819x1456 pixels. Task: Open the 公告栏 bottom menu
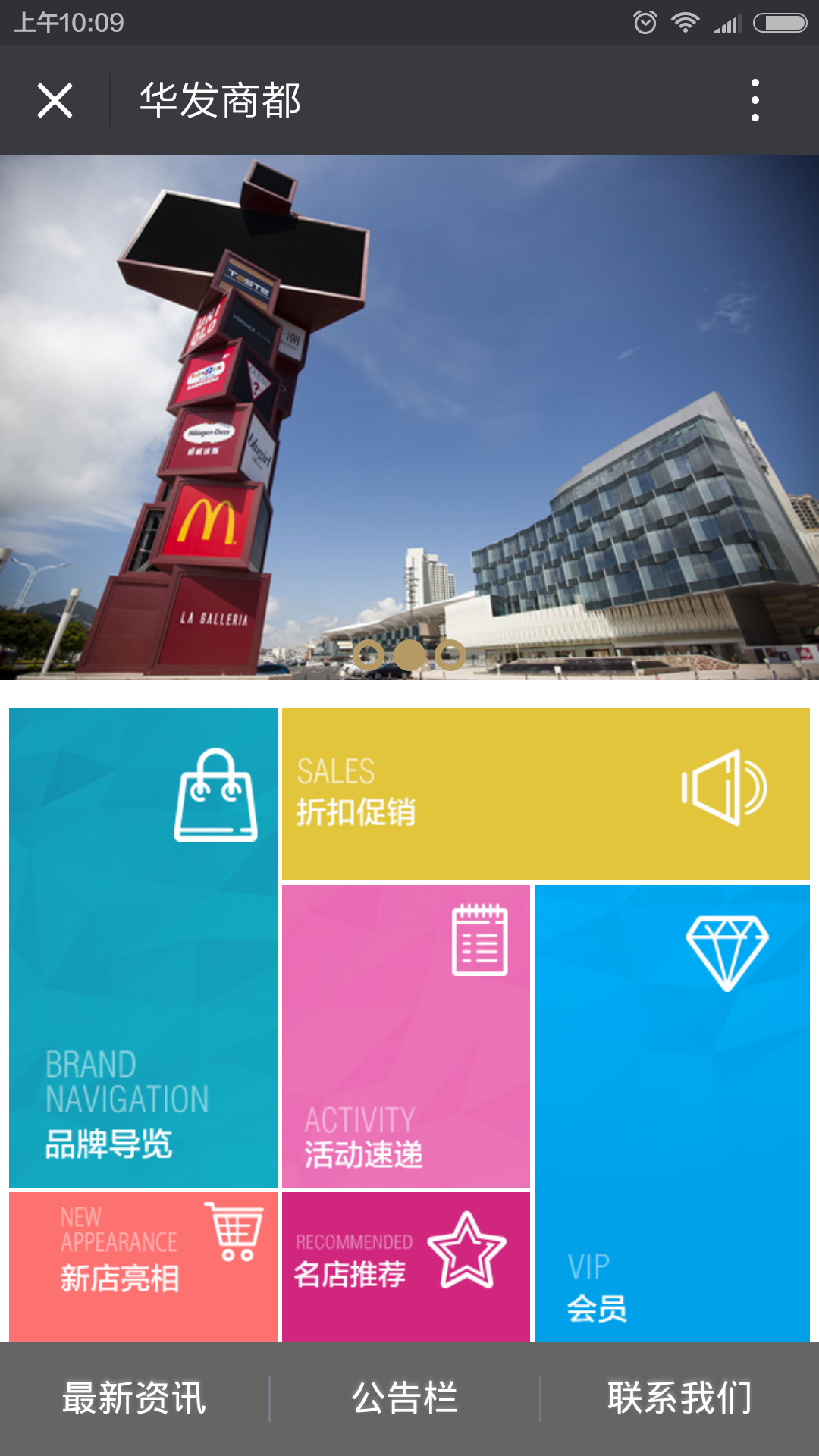click(405, 1398)
